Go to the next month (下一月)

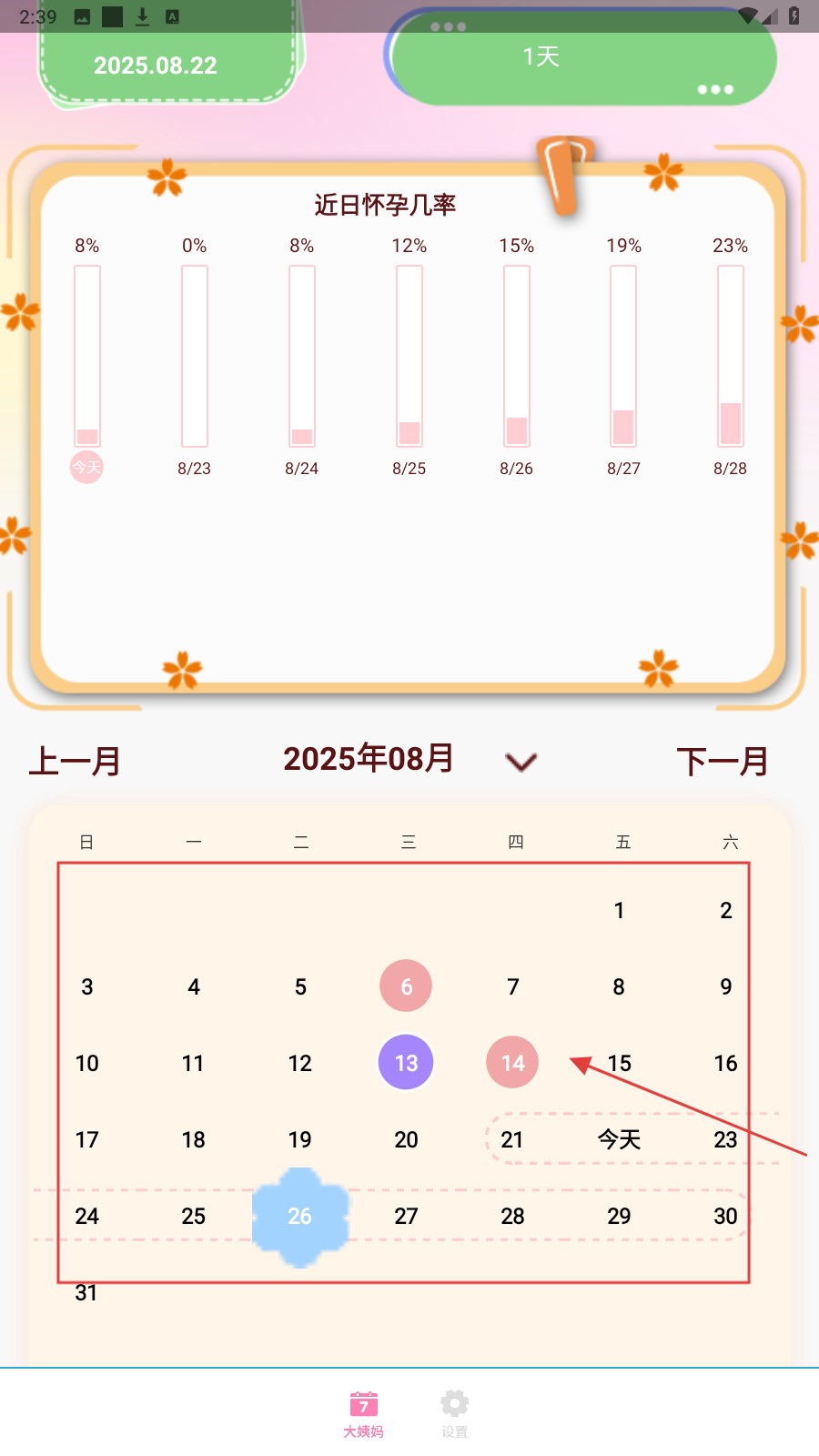(723, 761)
